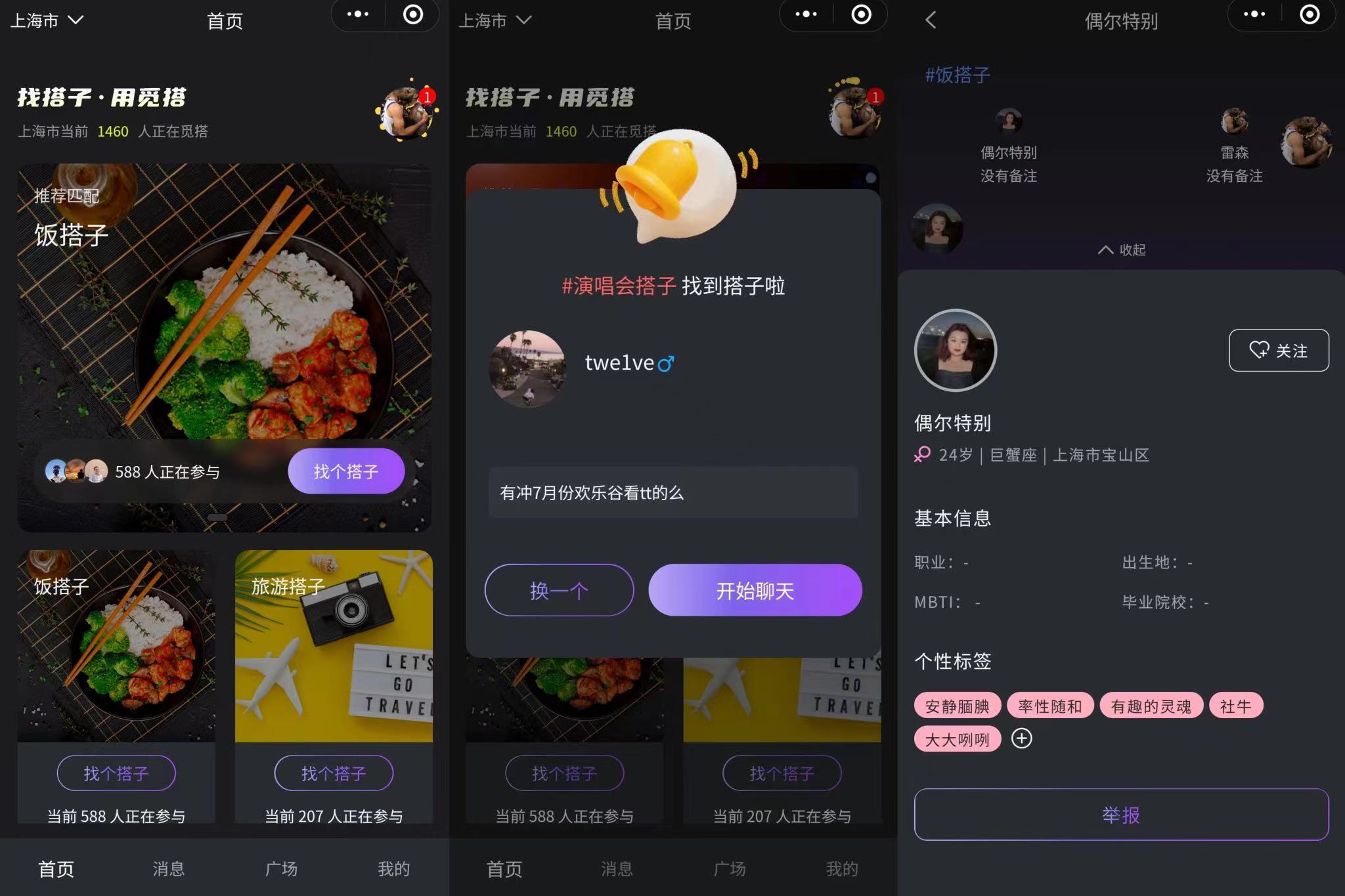Report this user with 举报
The height and width of the screenshot is (896, 1345).
pos(1121,815)
